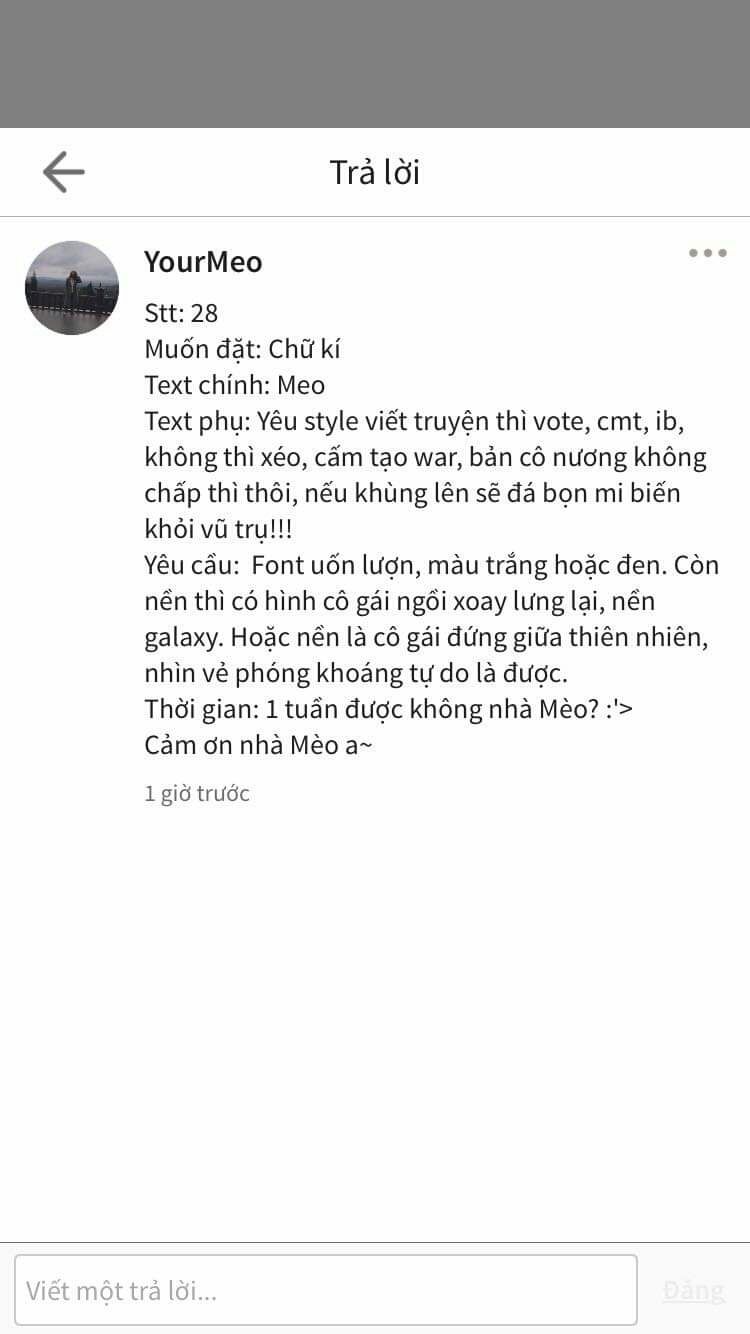The height and width of the screenshot is (1334, 750).
Task: Focus the "Viết một trả lời..." field
Action: [325, 1290]
